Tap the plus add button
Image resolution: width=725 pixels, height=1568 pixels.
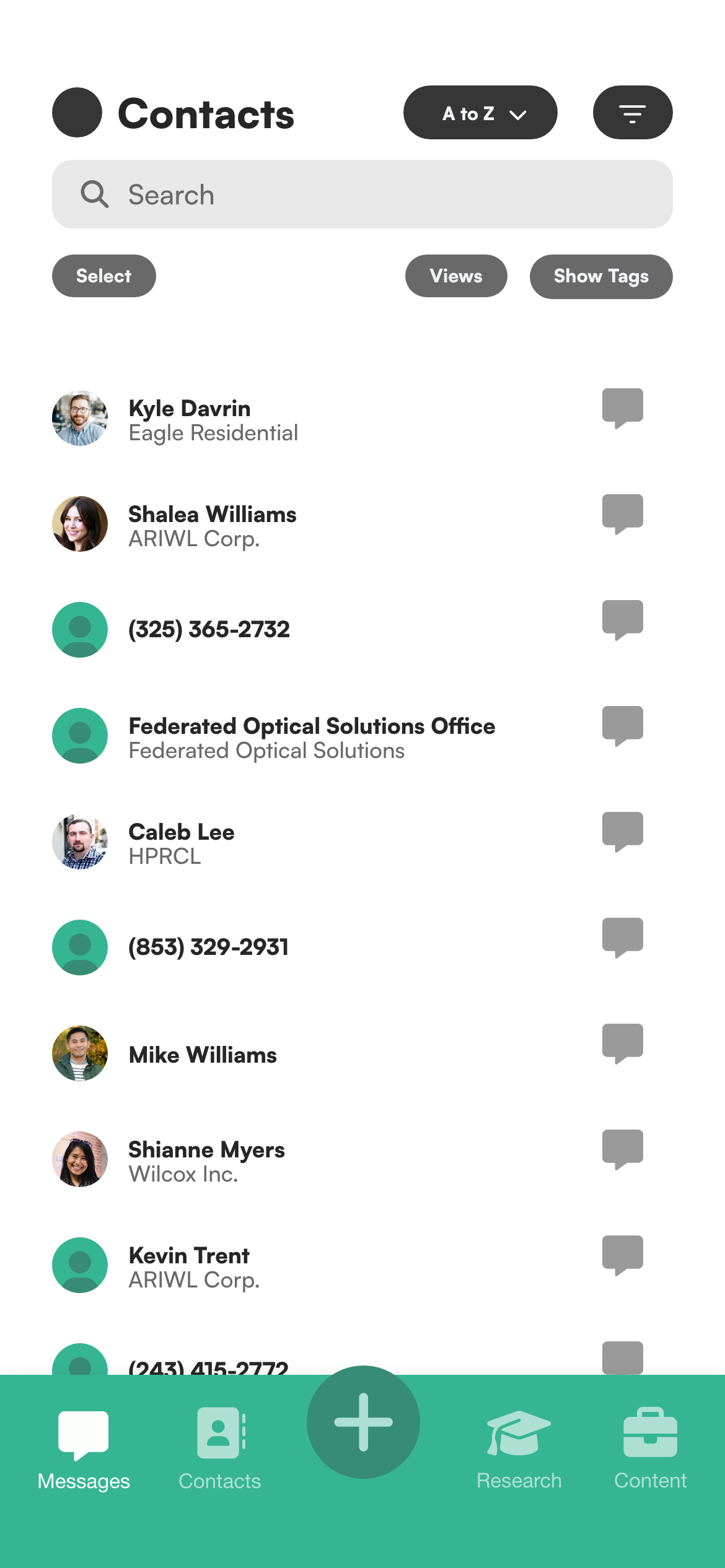[x=363, y=1422]
